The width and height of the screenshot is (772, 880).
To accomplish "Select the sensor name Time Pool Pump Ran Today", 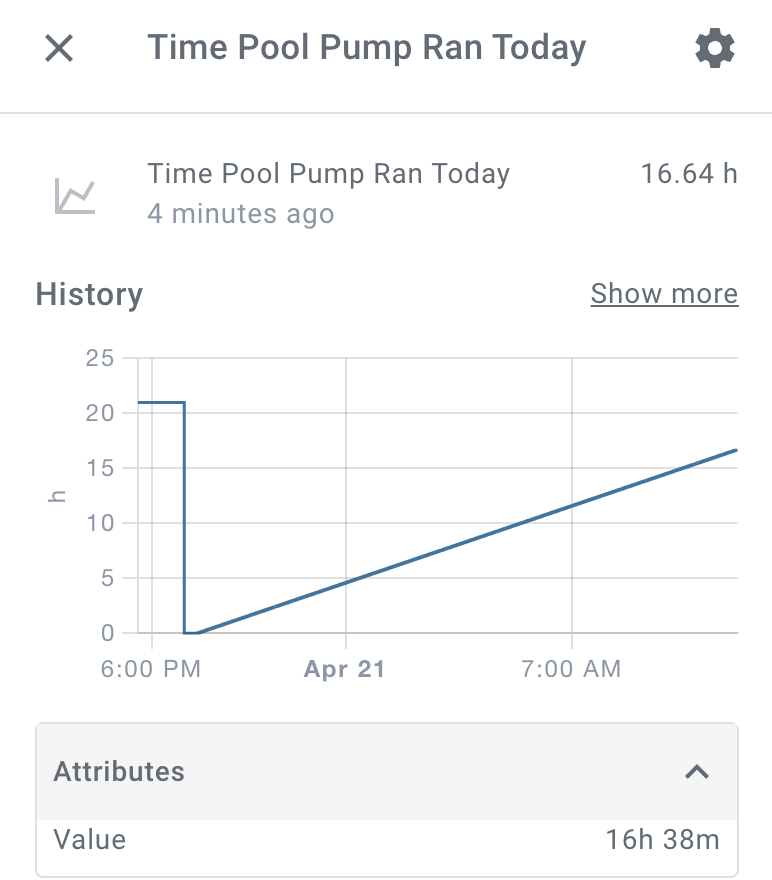I will (329, 173).
